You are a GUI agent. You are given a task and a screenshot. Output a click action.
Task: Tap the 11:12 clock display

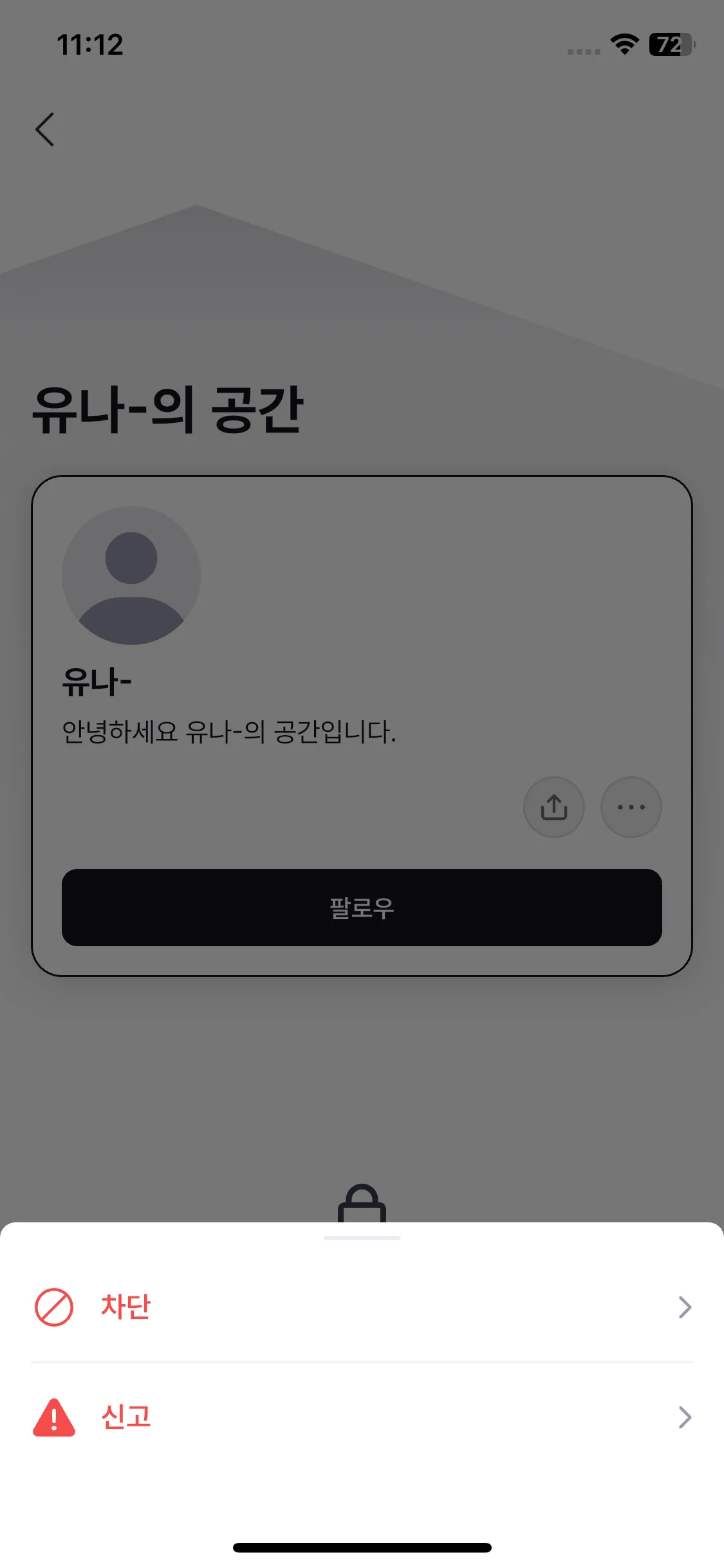[x=89, y=44]
